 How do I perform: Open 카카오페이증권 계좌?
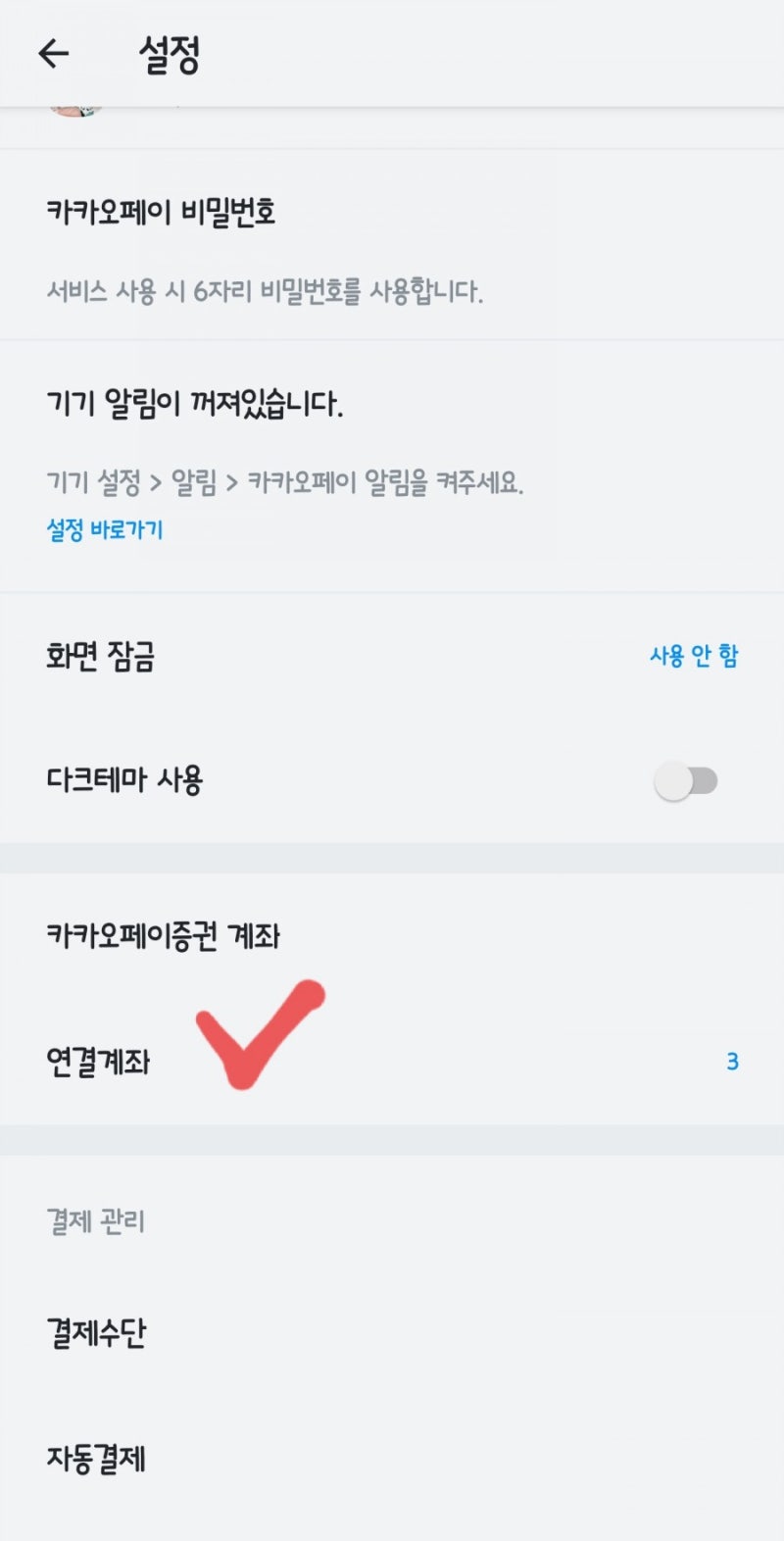click(392, 936)
